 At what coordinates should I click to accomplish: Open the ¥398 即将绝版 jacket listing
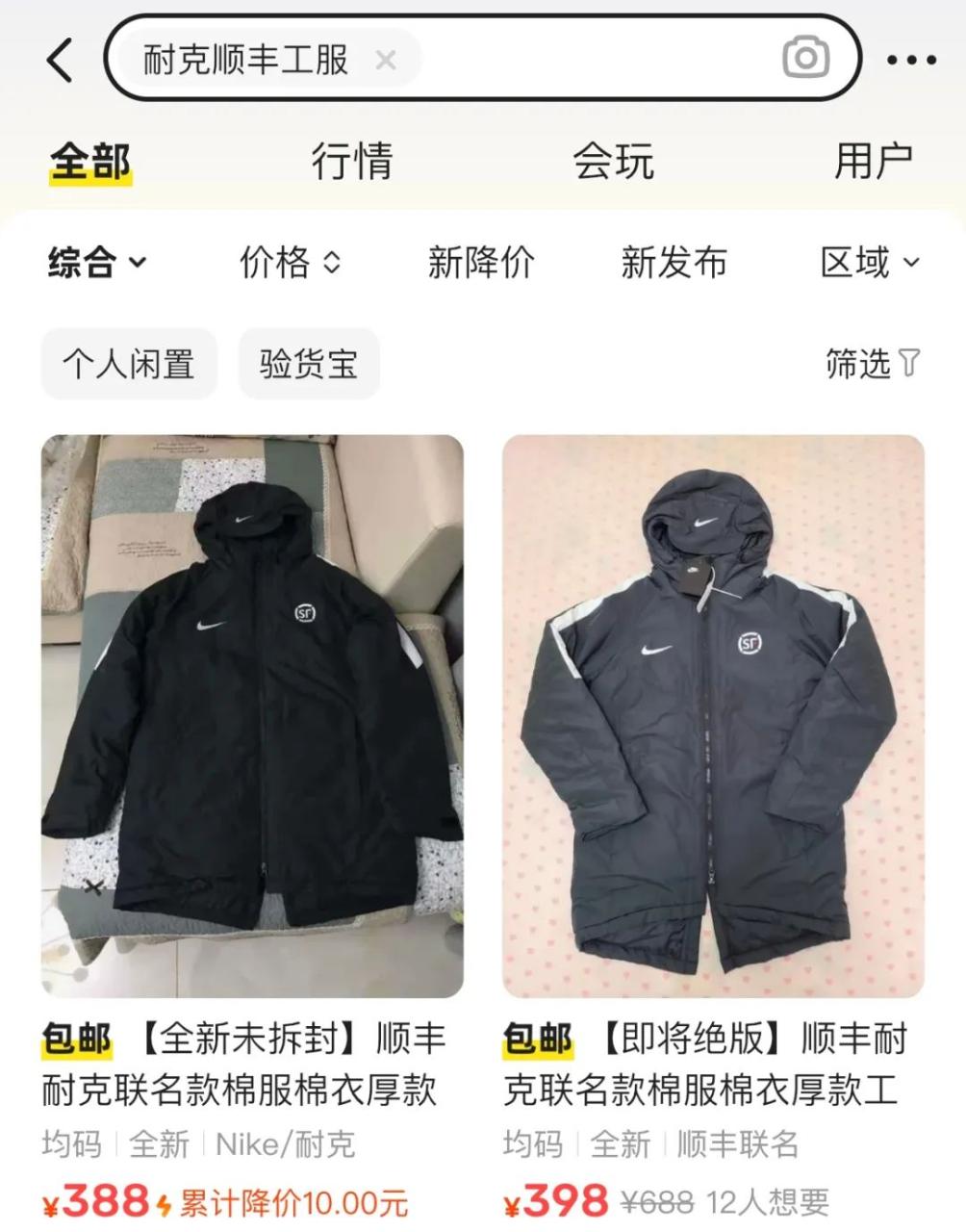[713, 716]
